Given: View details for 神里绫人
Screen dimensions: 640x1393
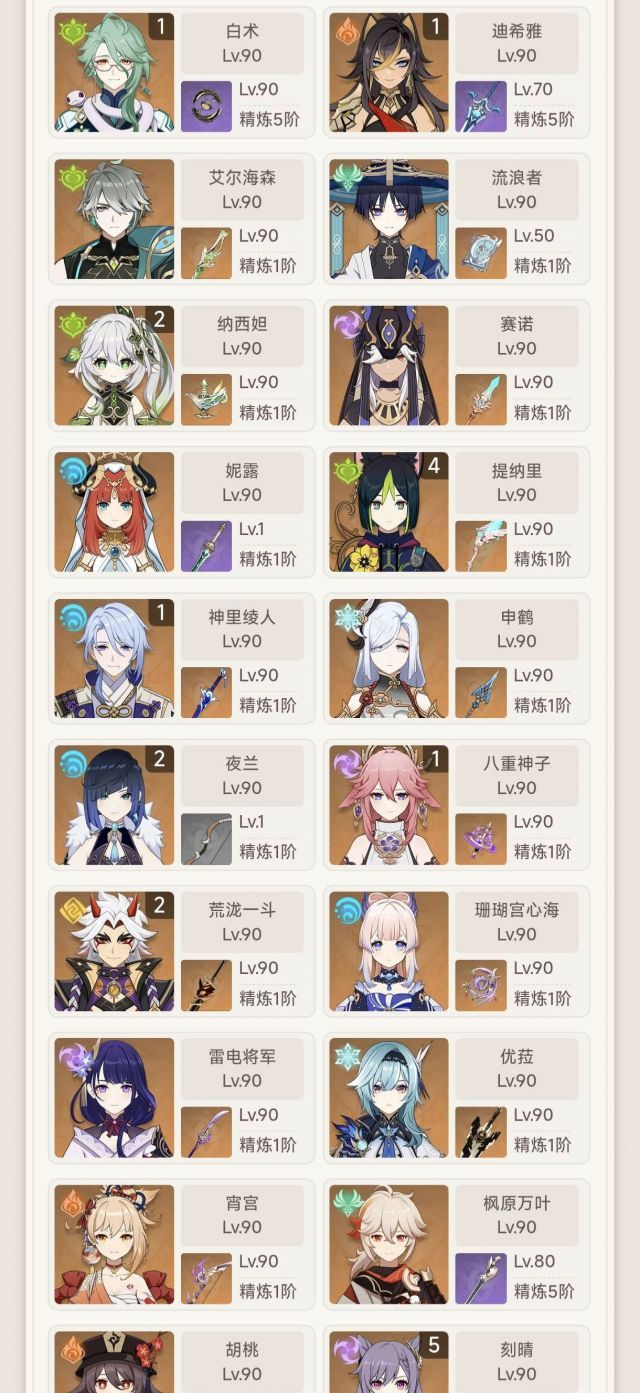Looking at the screenshot, I should click(x=181, y=658).
